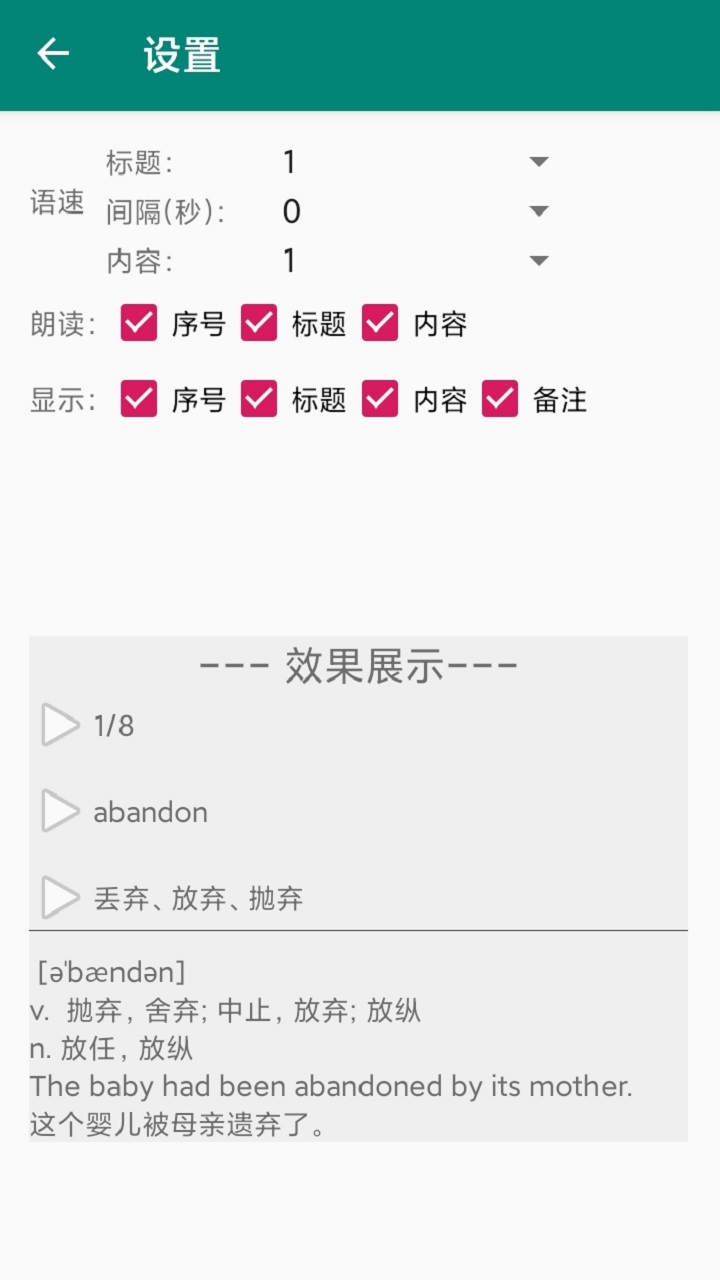Image resolution: width=720 pixels, height=1280 pixels.
Task: Play the word abandon preview
Action: coord(60,812)
